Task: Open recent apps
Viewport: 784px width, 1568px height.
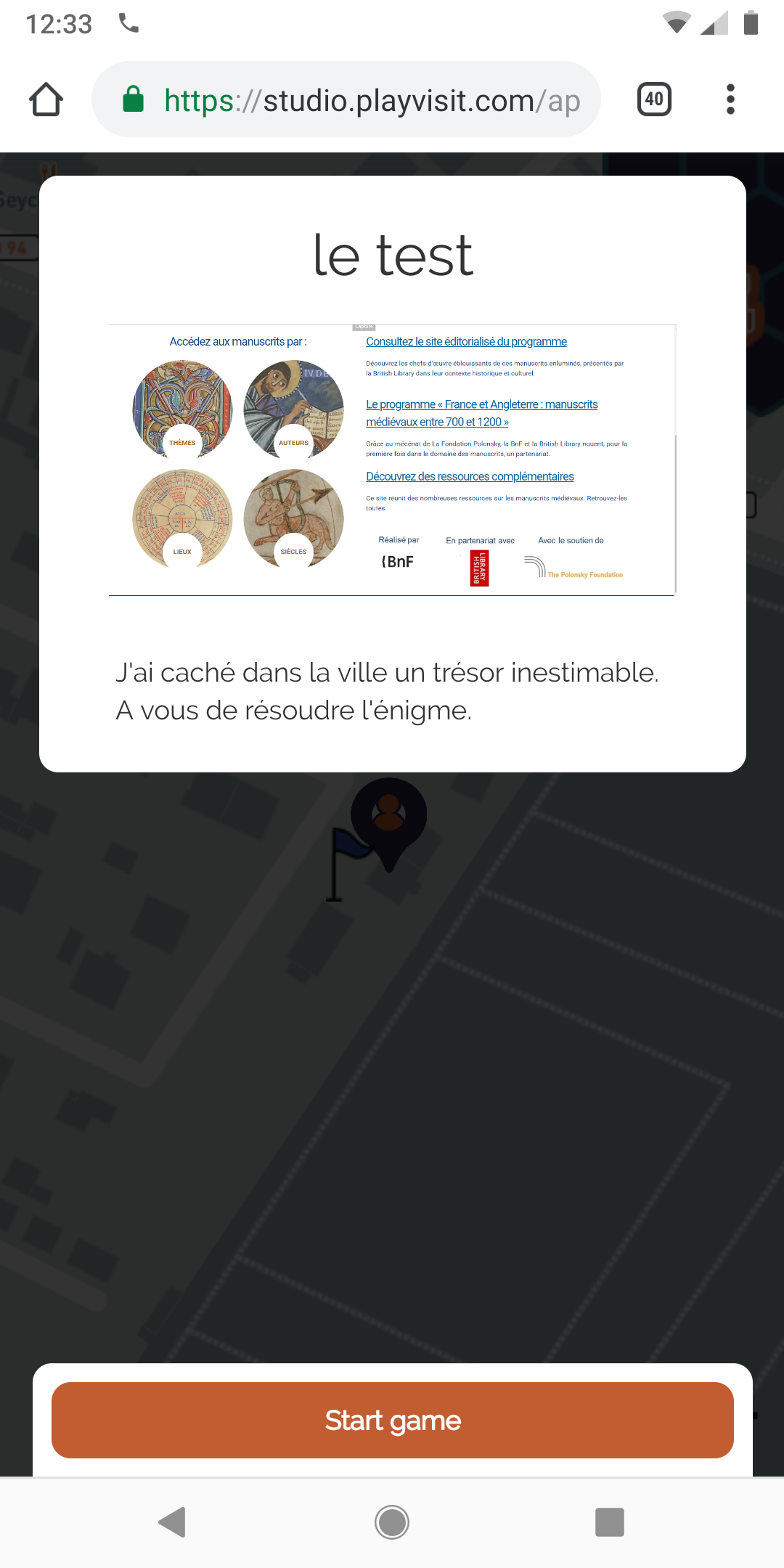Action: [610, 1522]
